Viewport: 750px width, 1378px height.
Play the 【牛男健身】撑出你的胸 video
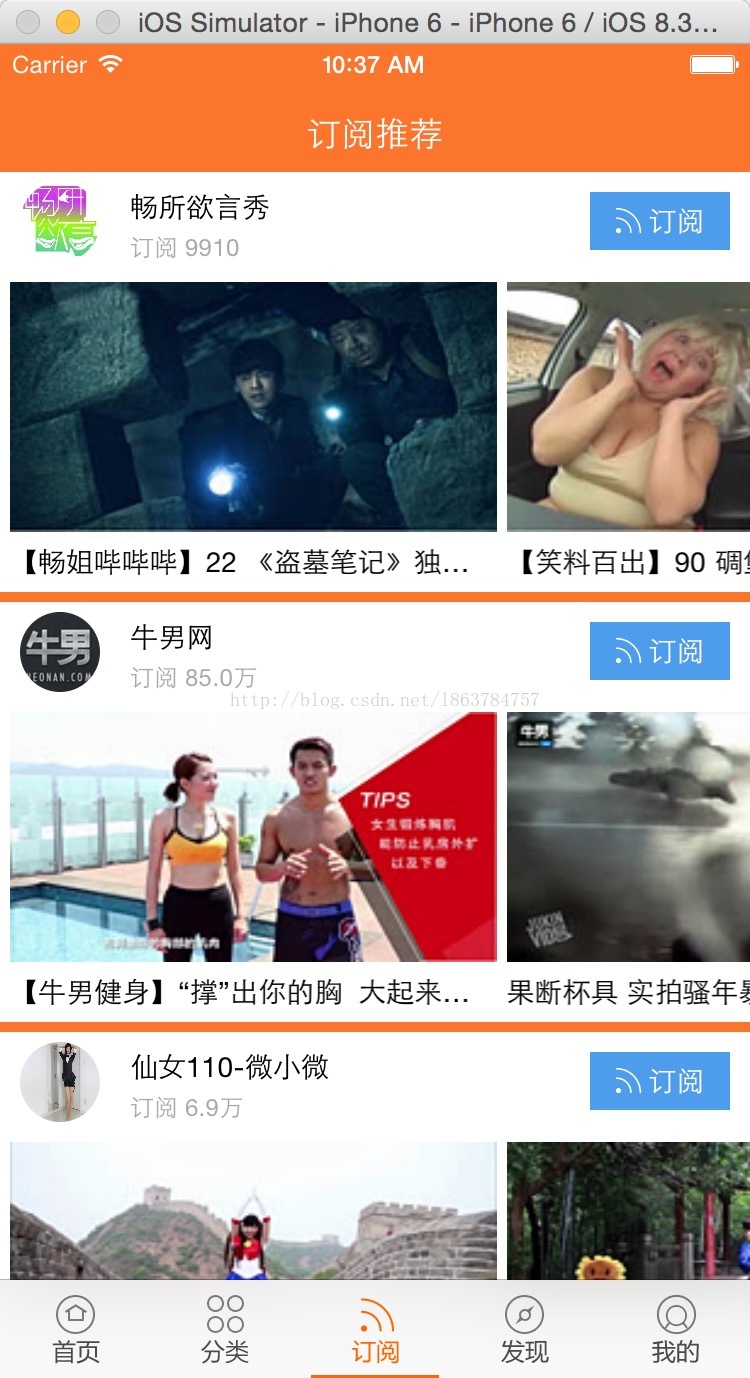(253, 836)
